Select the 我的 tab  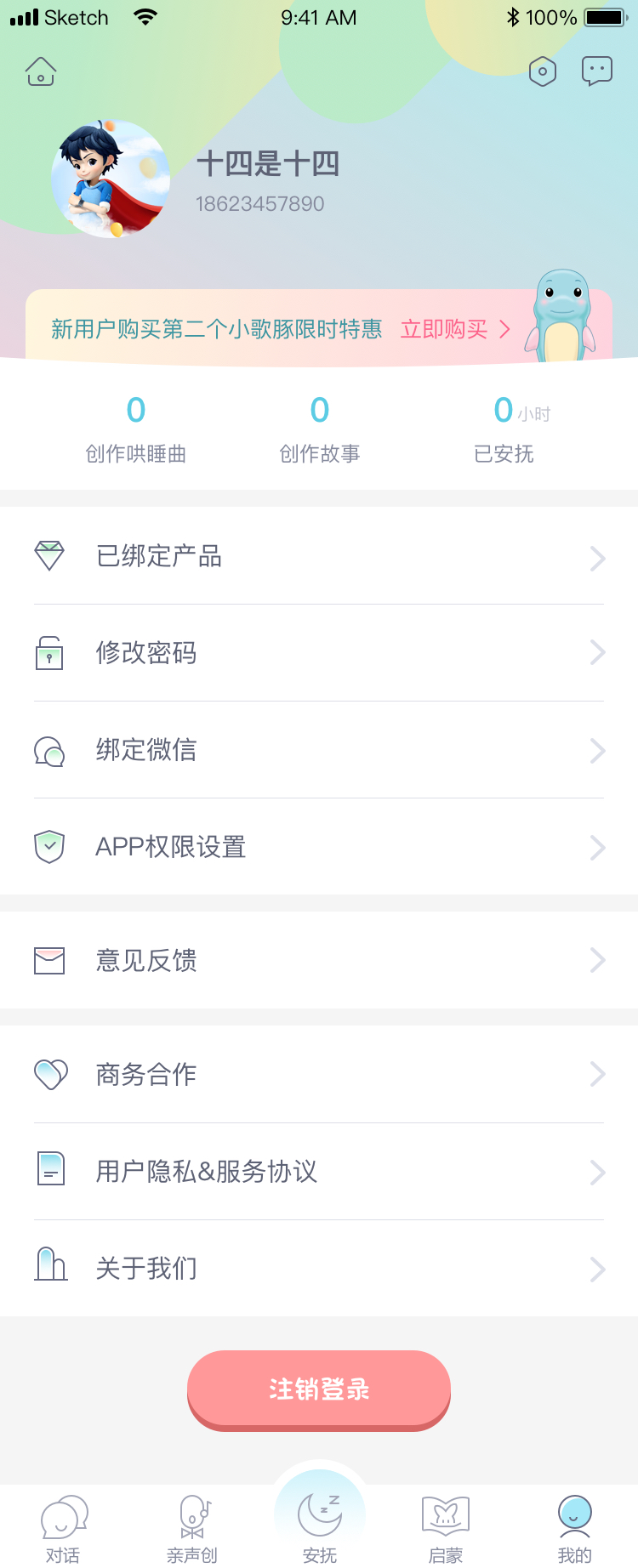click(574, 1529)
